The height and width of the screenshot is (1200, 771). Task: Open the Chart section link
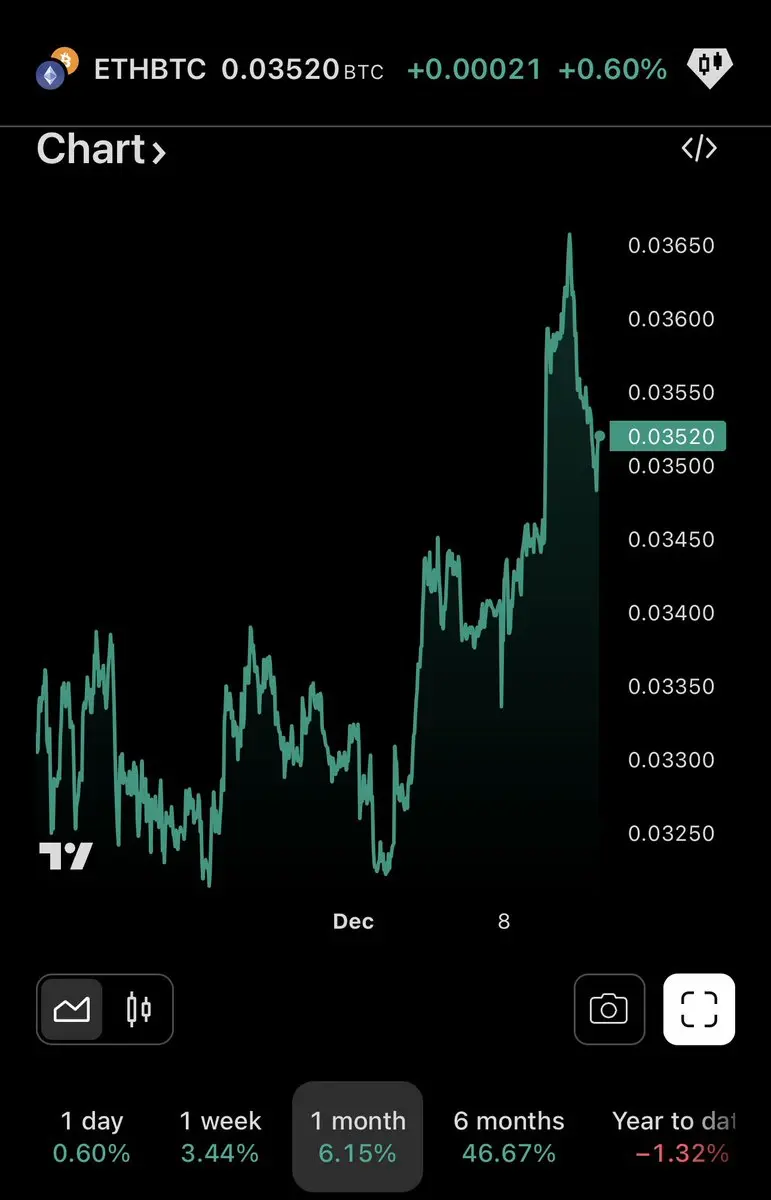101,150
